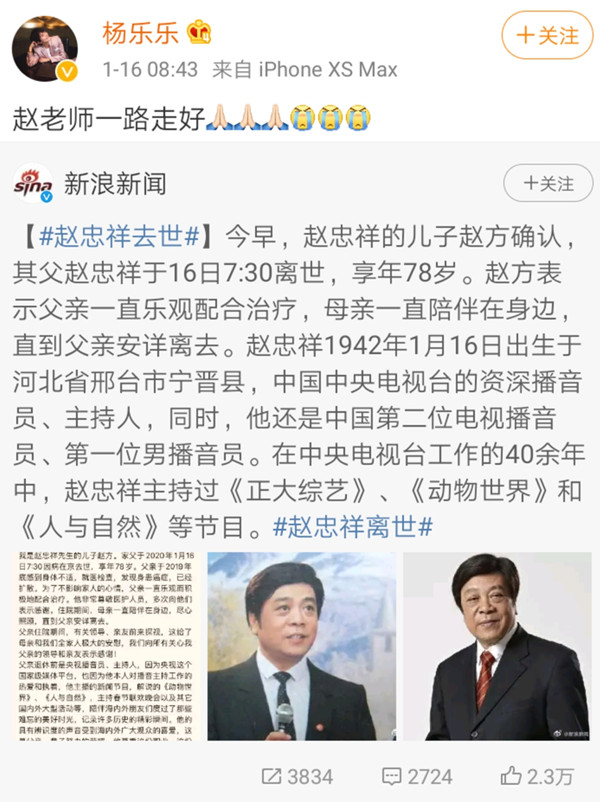Viewport: 600px width, 802px height.
Task: Open the #赵忠祥离世# hashtag topic
Action: point(352,524)
